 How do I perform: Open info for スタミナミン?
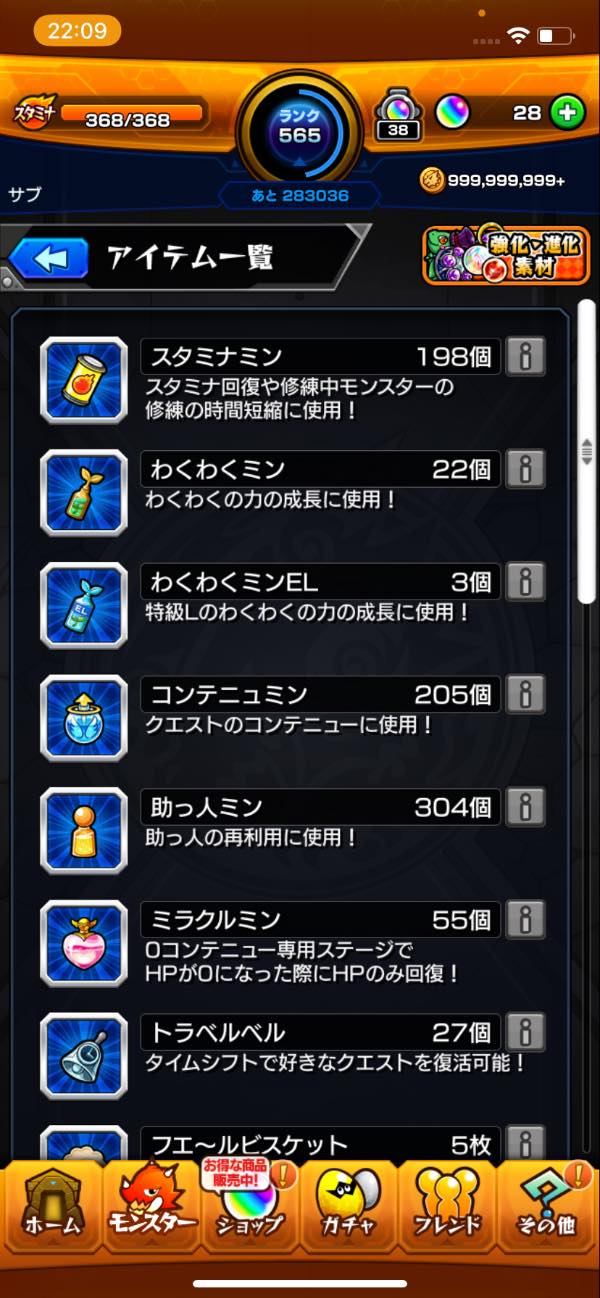coord(525,357)
